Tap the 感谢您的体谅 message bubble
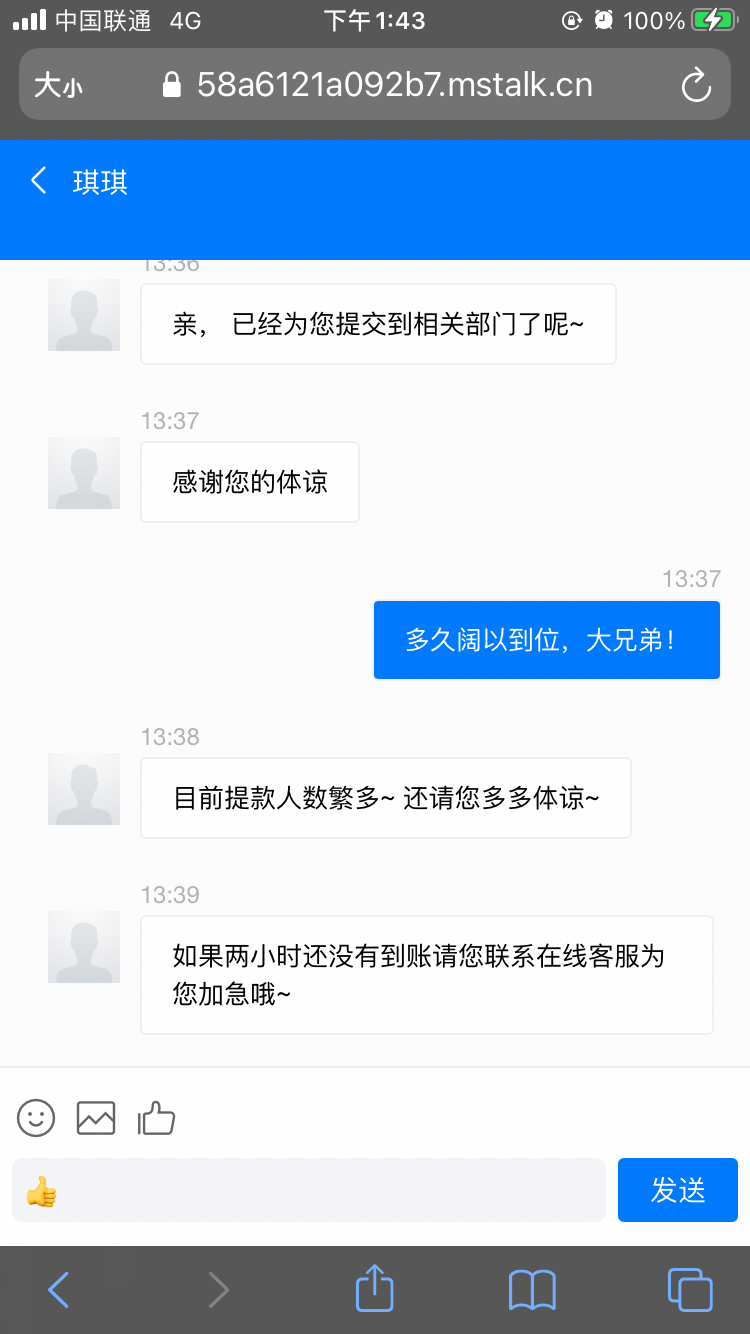 coord(249,482)
